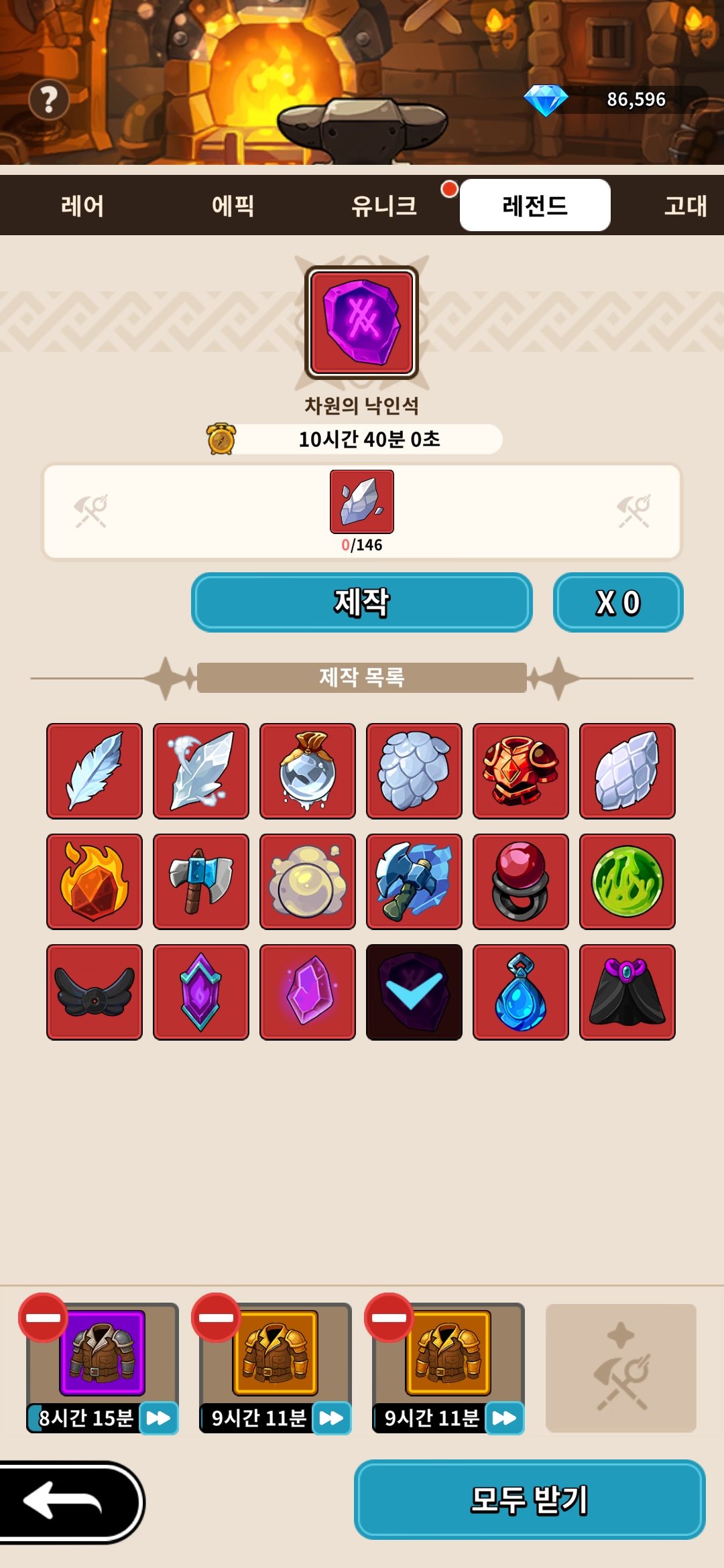The height and width of the screenshot is (1568, 724).
Task: Switch to the 에픽 tab
Action: click(233, 205)
